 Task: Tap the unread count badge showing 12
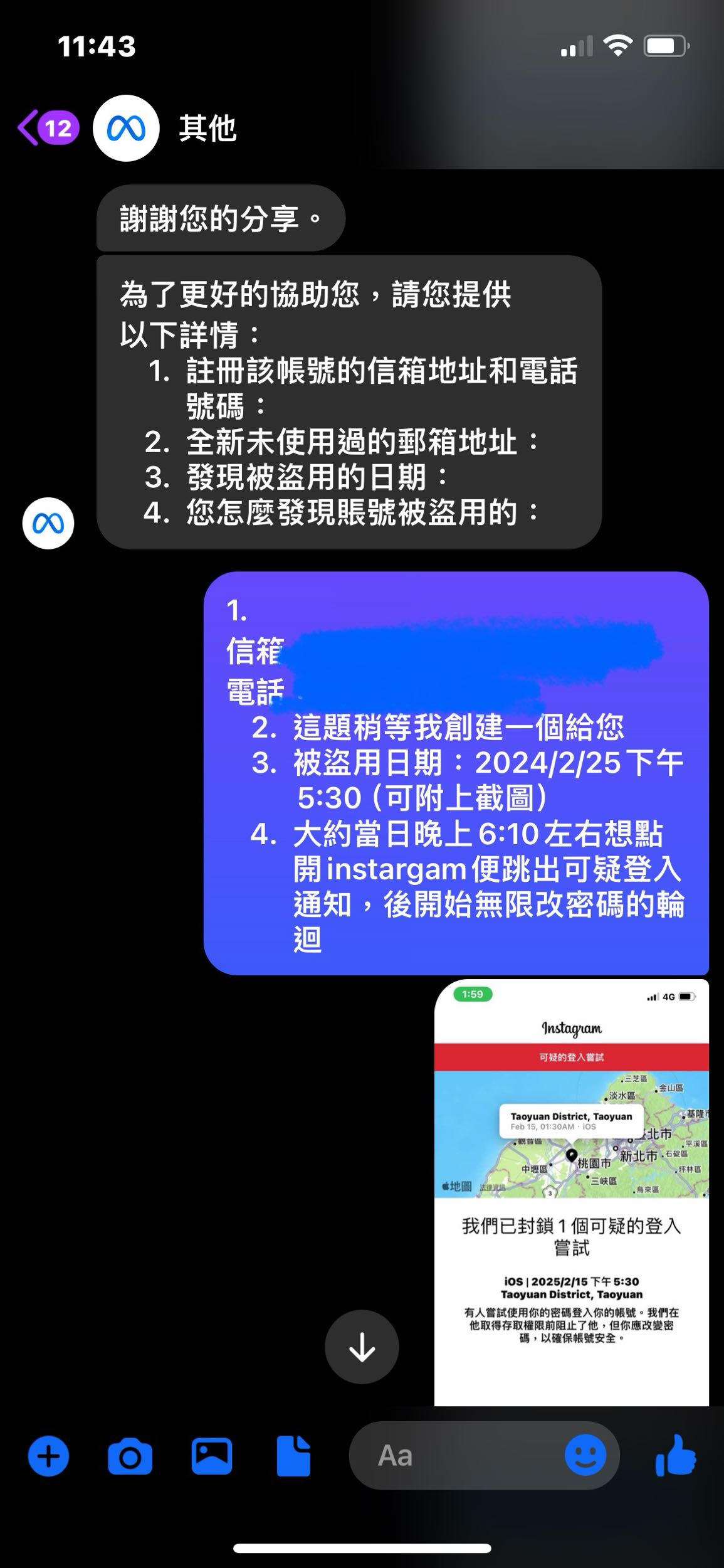tap(57, 127)
